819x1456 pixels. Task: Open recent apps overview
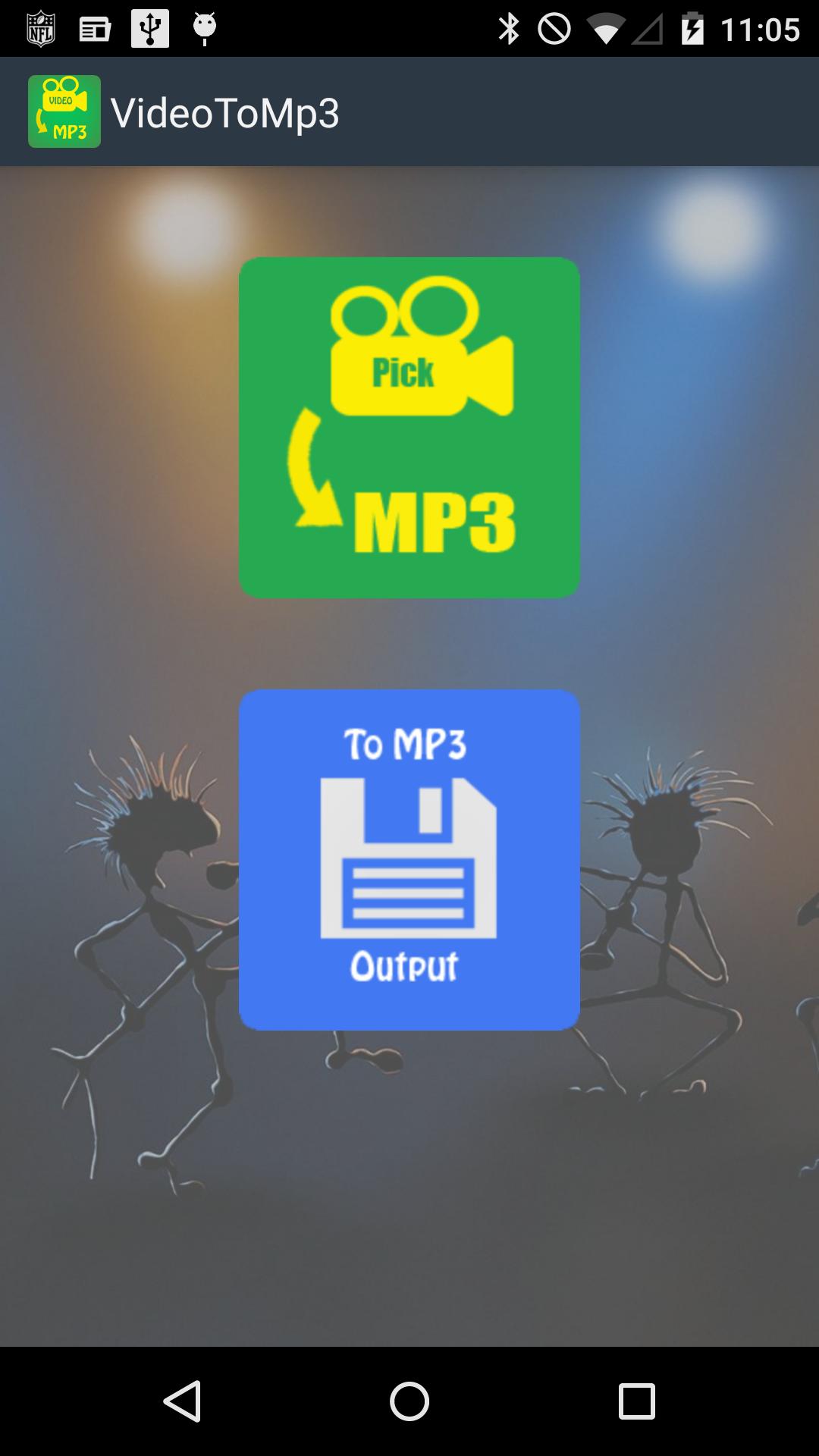tap(636, 1401)
